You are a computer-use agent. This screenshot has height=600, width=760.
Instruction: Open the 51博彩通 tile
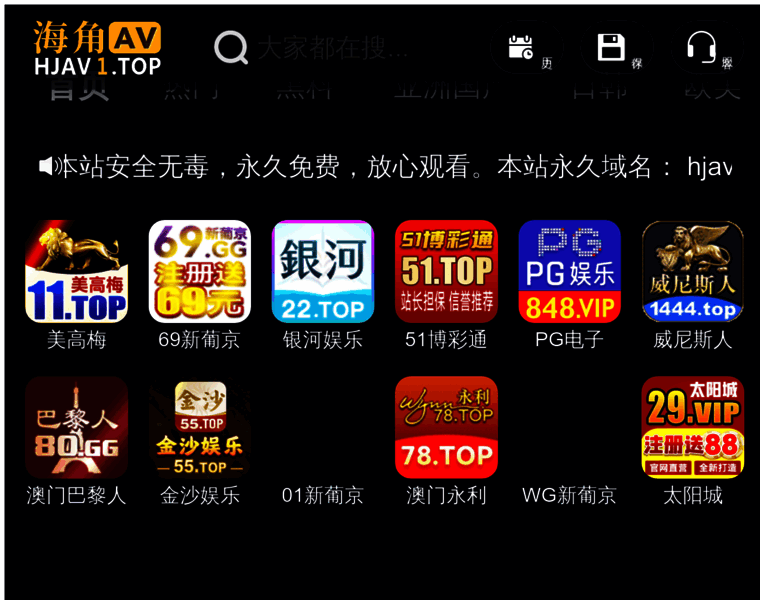tap(446, 272)
